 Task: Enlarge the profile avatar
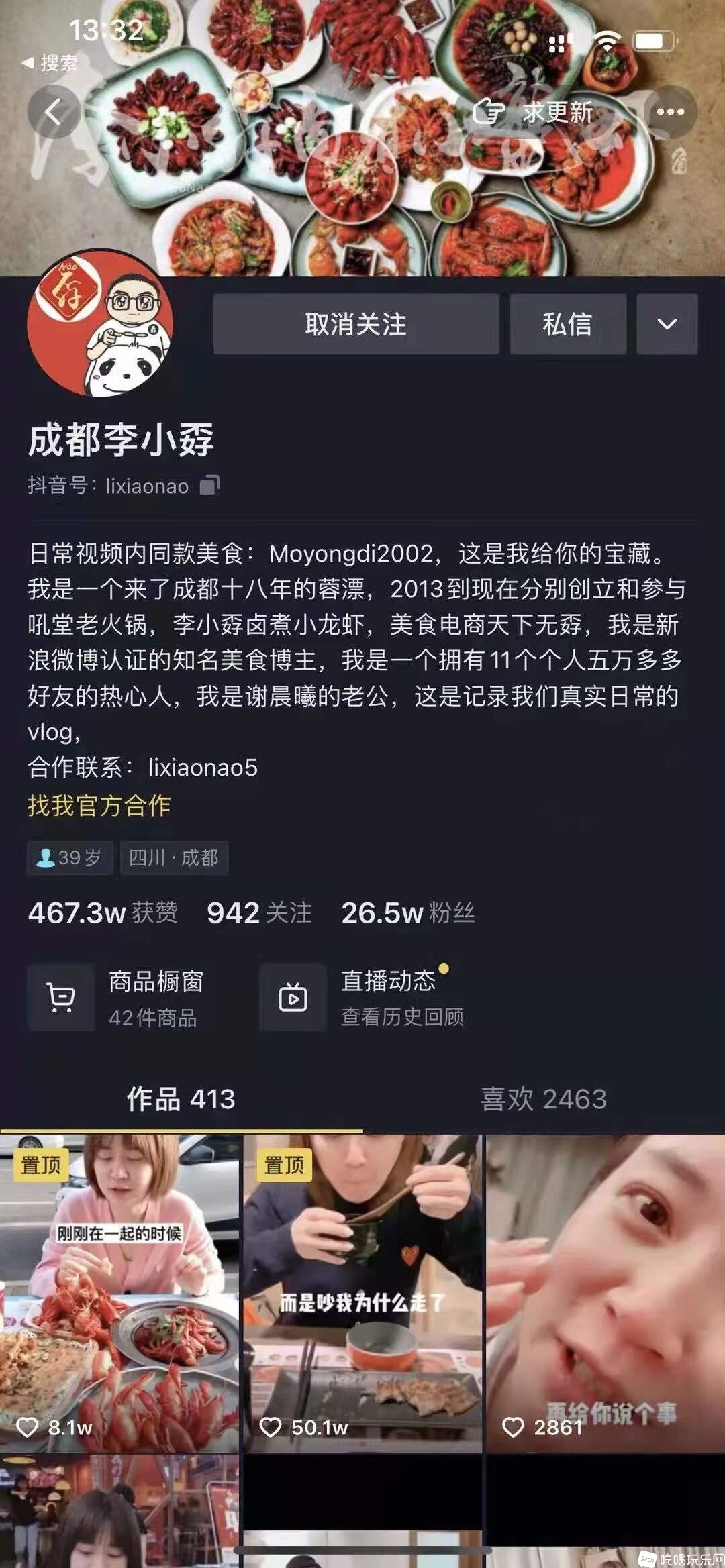pos(100,324)
